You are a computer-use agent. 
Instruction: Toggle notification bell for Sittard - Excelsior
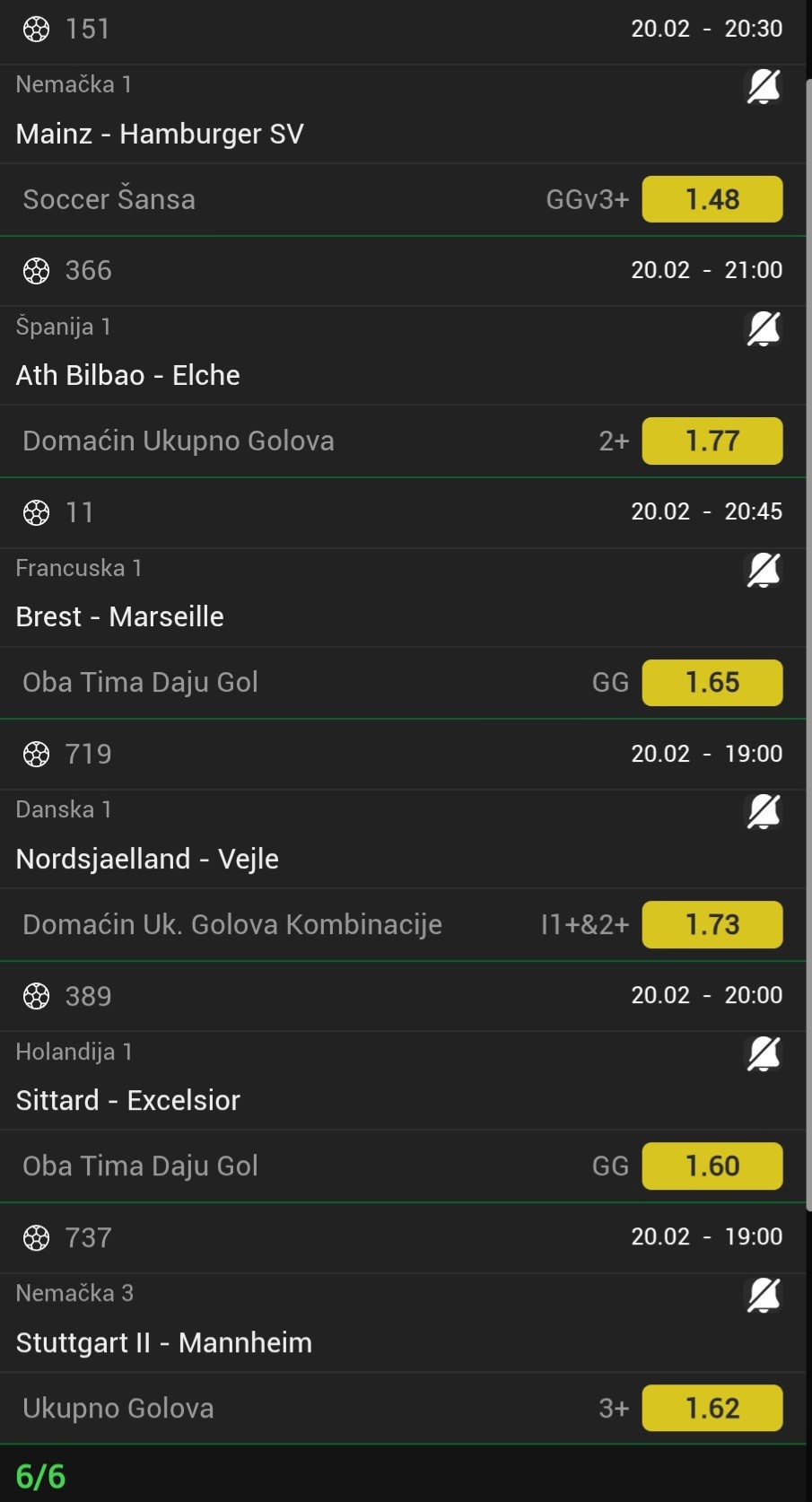click(x=764, y=1054)
